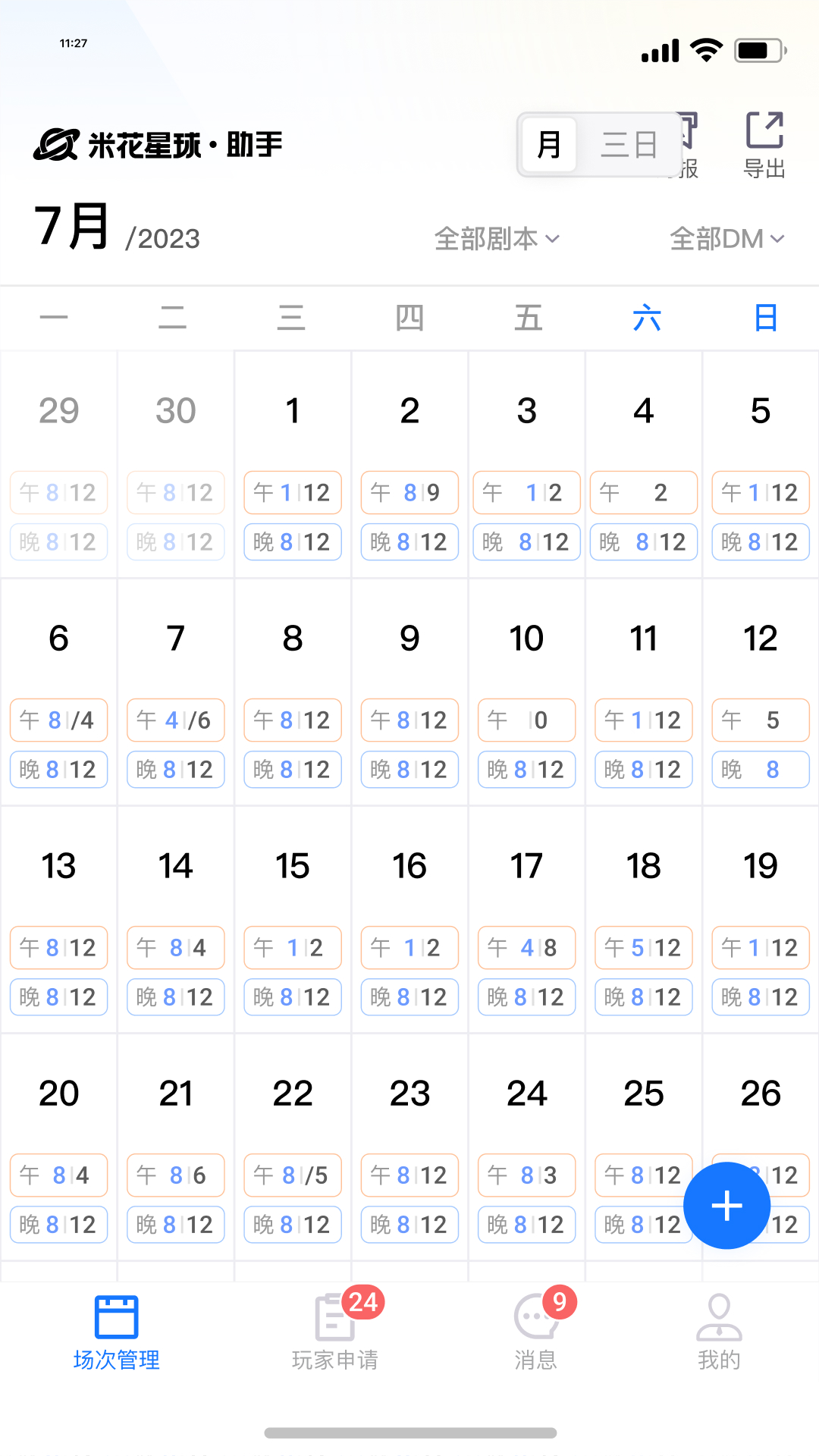Select July 15 on the calendar

pyautogui.click(x=293, y=865)
